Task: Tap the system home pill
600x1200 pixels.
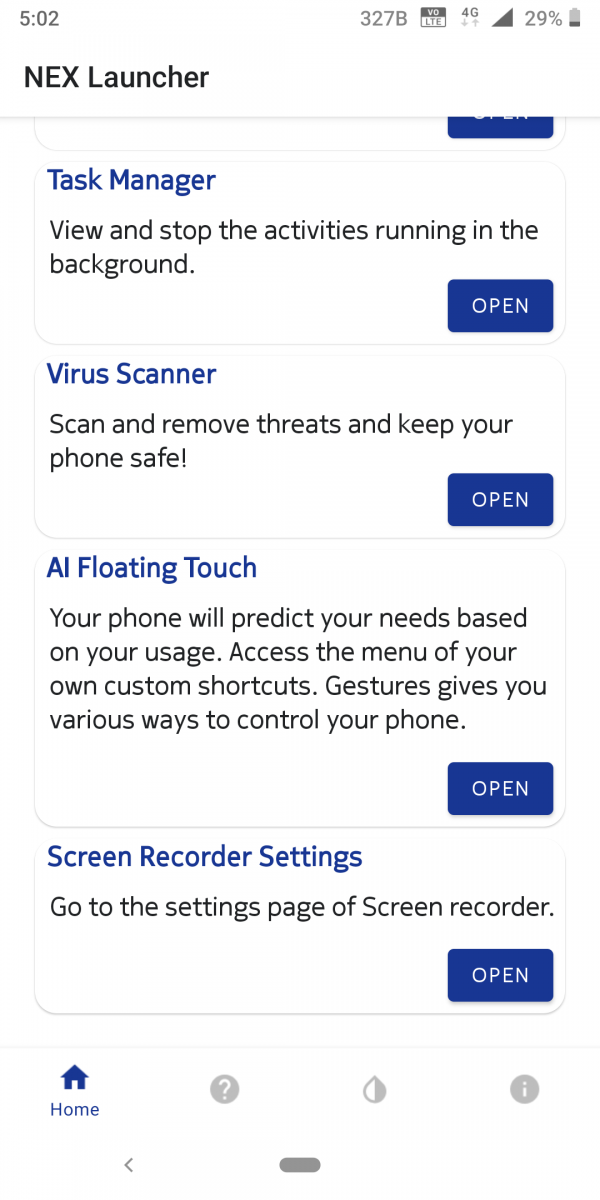Action: 300,1164
